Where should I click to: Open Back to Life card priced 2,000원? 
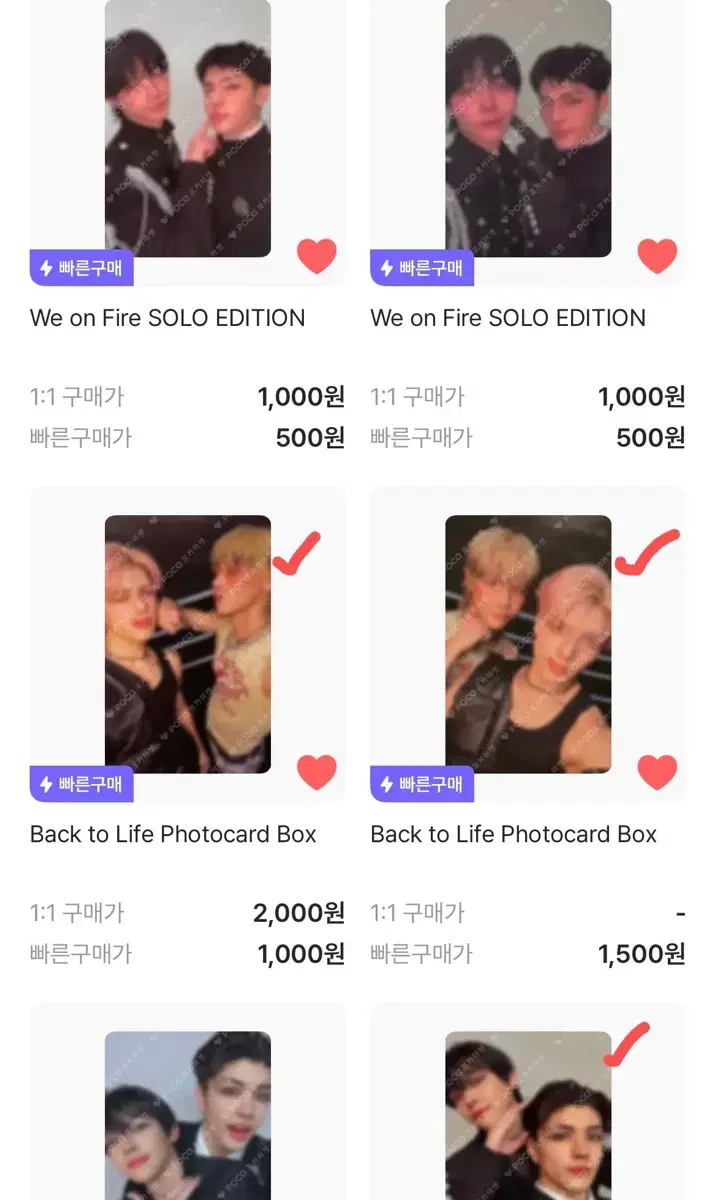[188, 644]
